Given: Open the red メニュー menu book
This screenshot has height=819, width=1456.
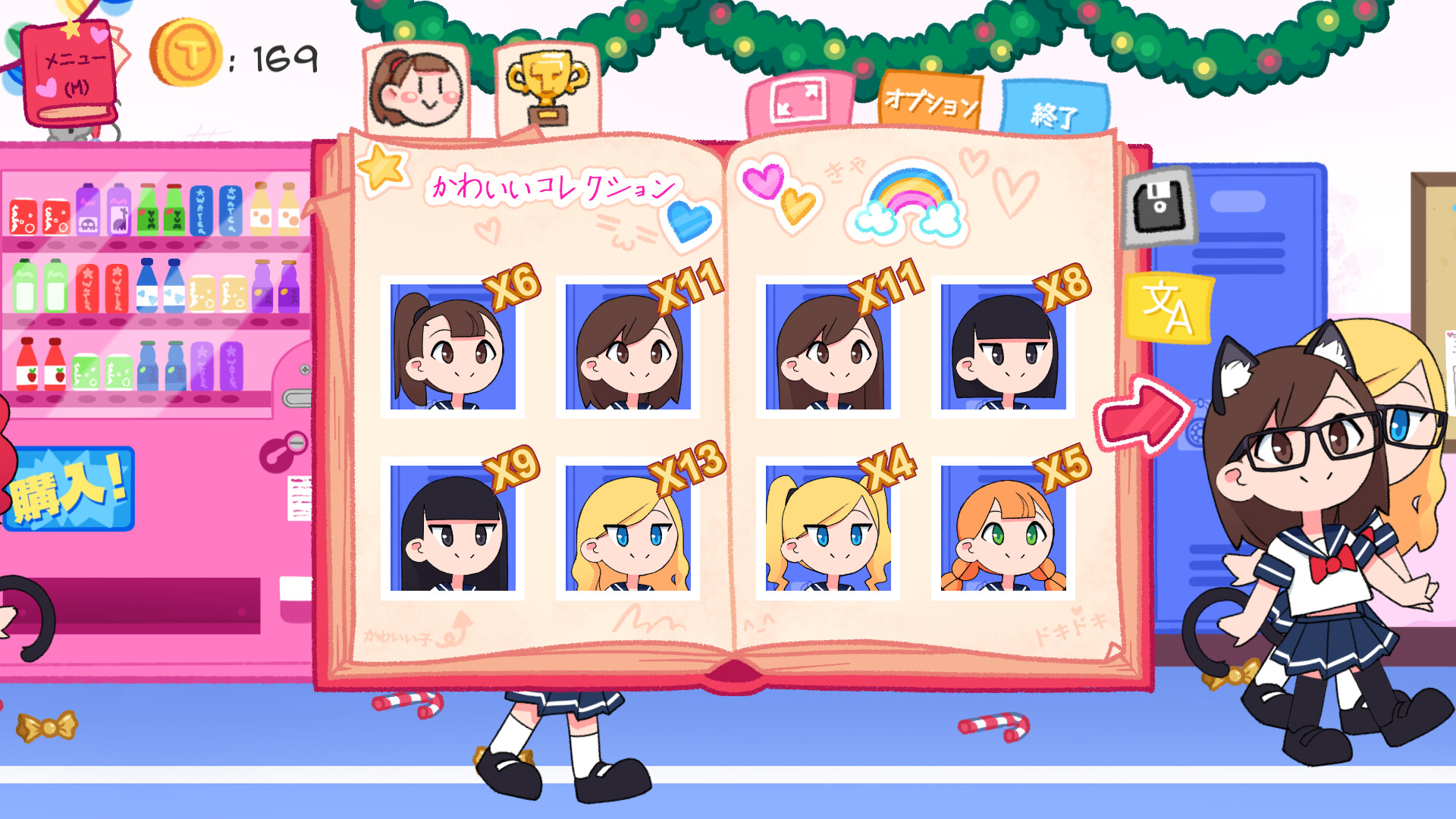Looking at the screenshot, I should 71,74.
